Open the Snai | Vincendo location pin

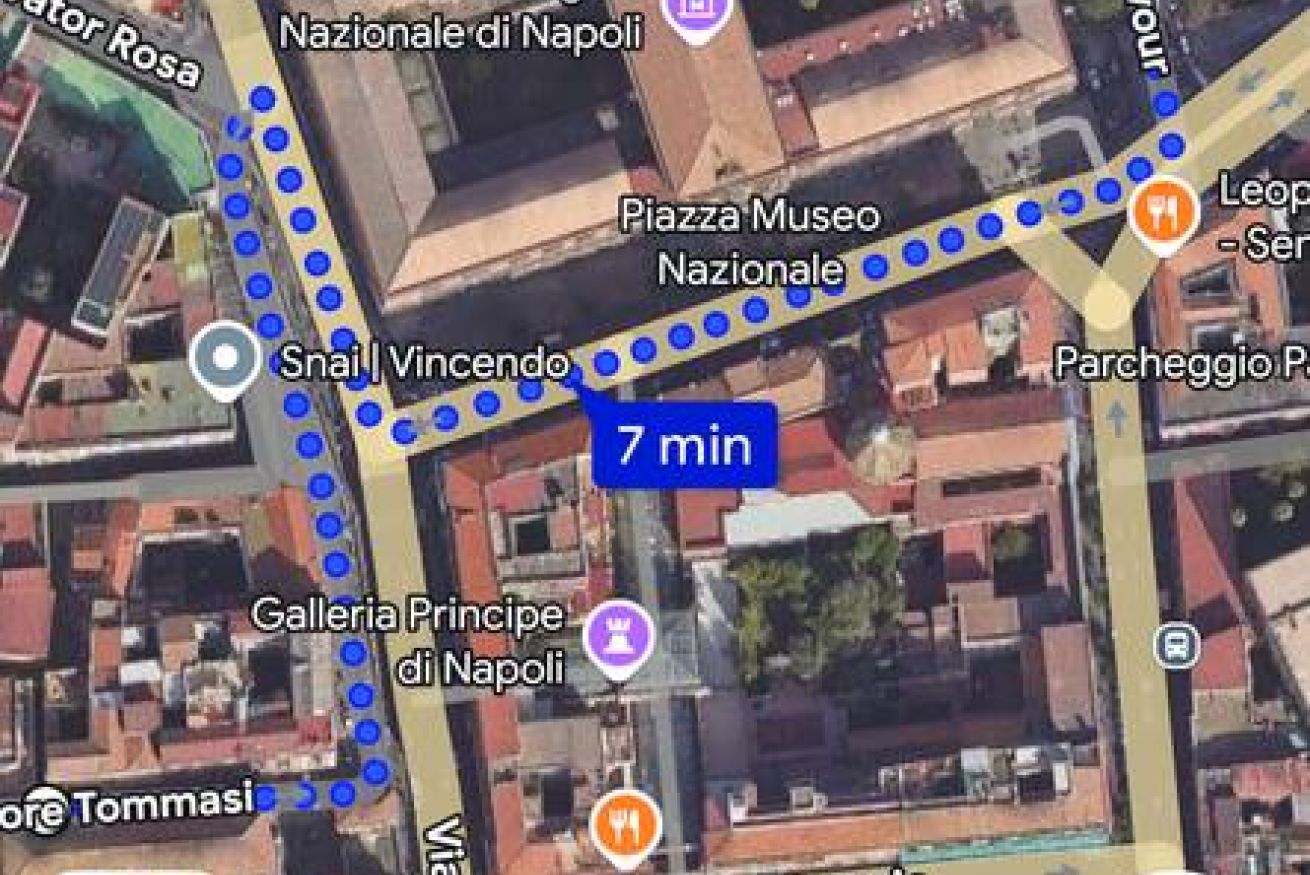(x=226, y=358)
